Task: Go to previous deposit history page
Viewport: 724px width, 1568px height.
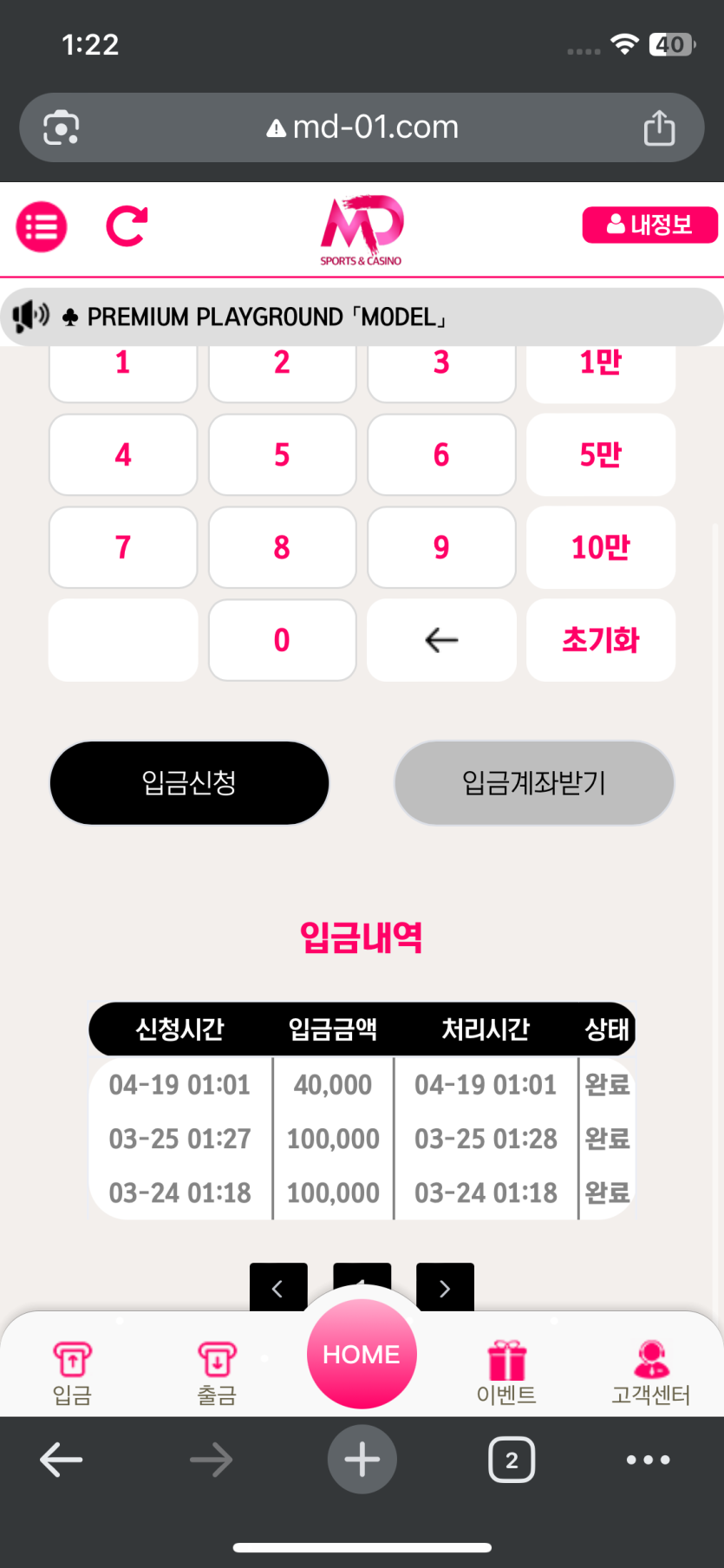Action: [278, 1288]
